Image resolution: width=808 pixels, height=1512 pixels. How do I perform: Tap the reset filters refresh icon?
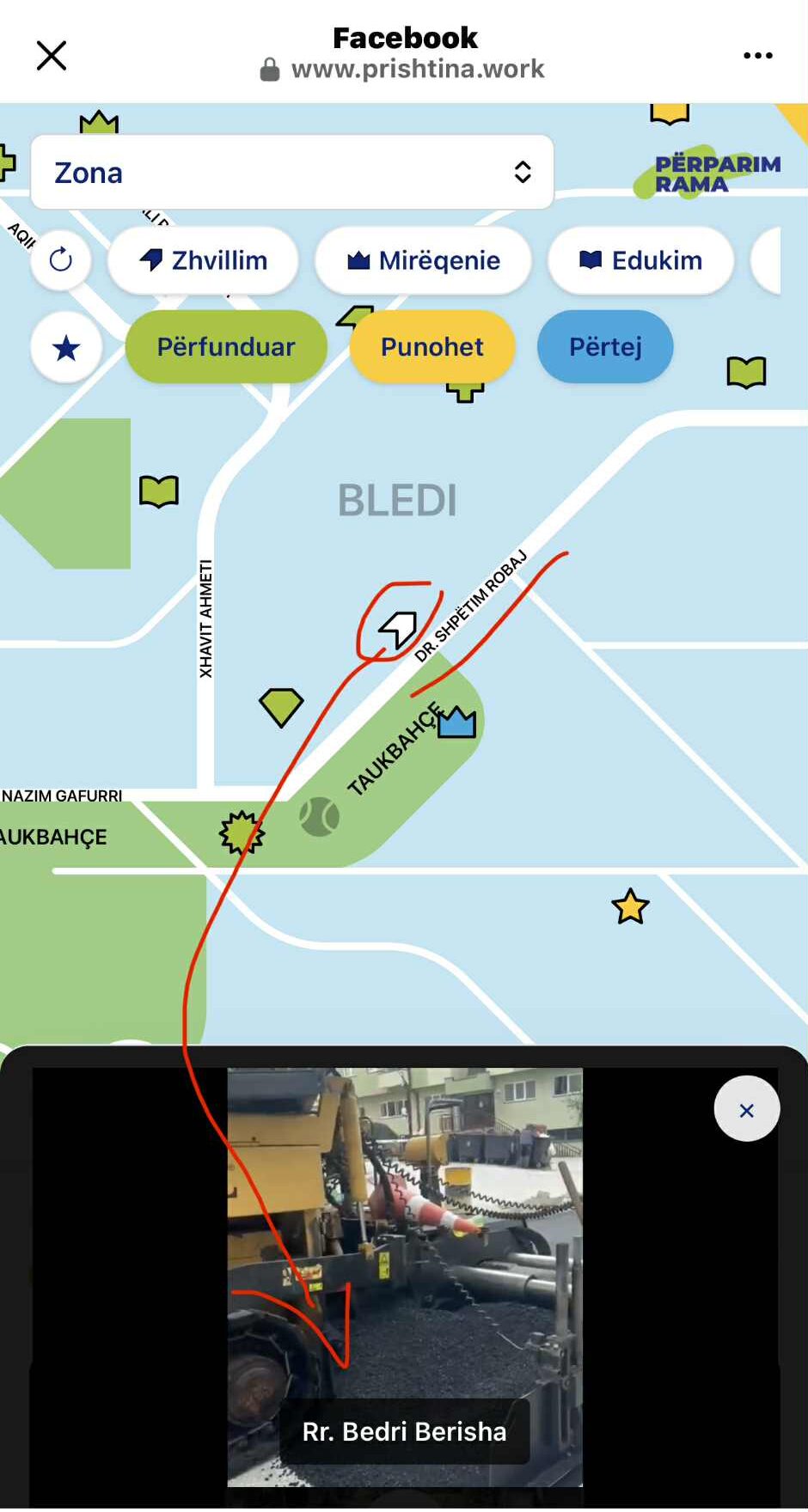click(61, 259)
